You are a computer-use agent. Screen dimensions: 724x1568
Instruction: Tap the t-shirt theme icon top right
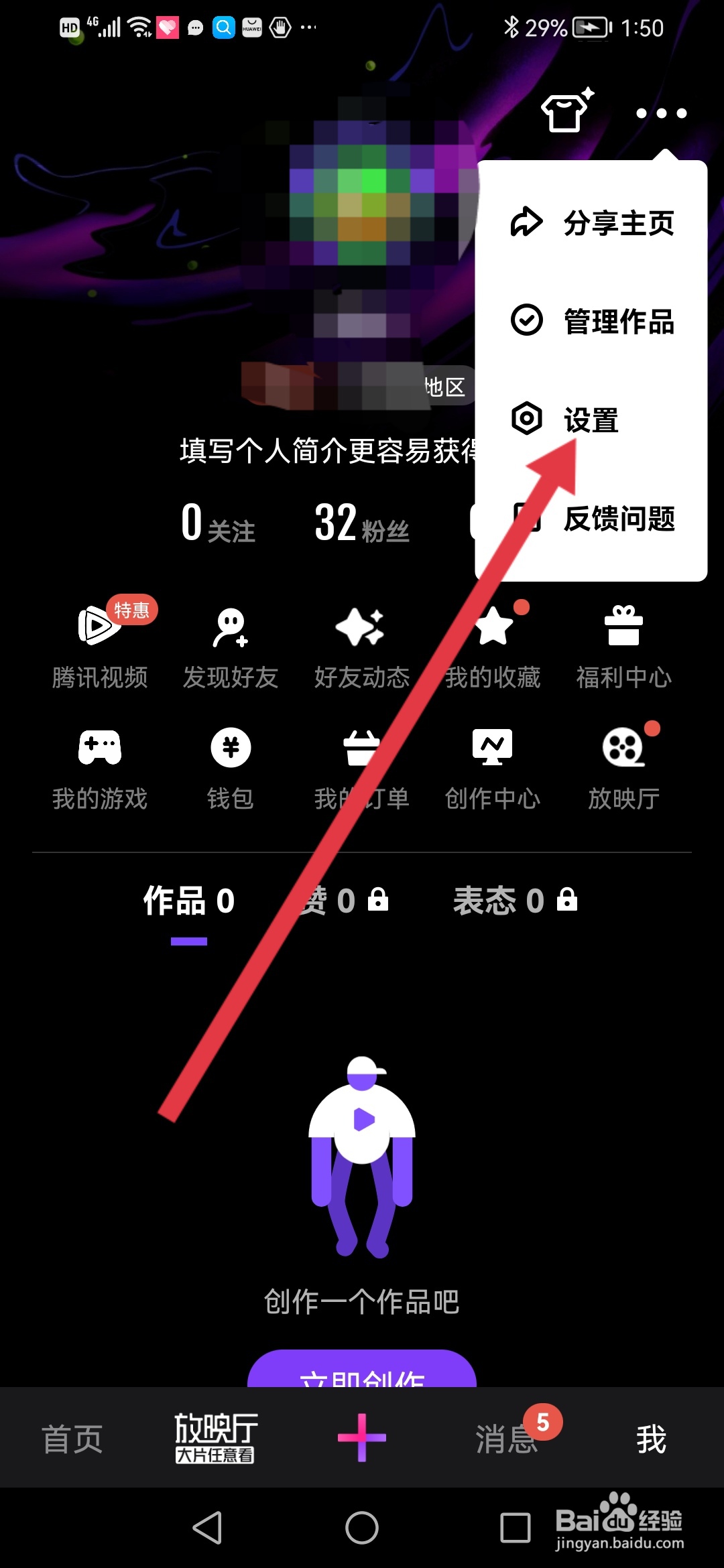565,113
